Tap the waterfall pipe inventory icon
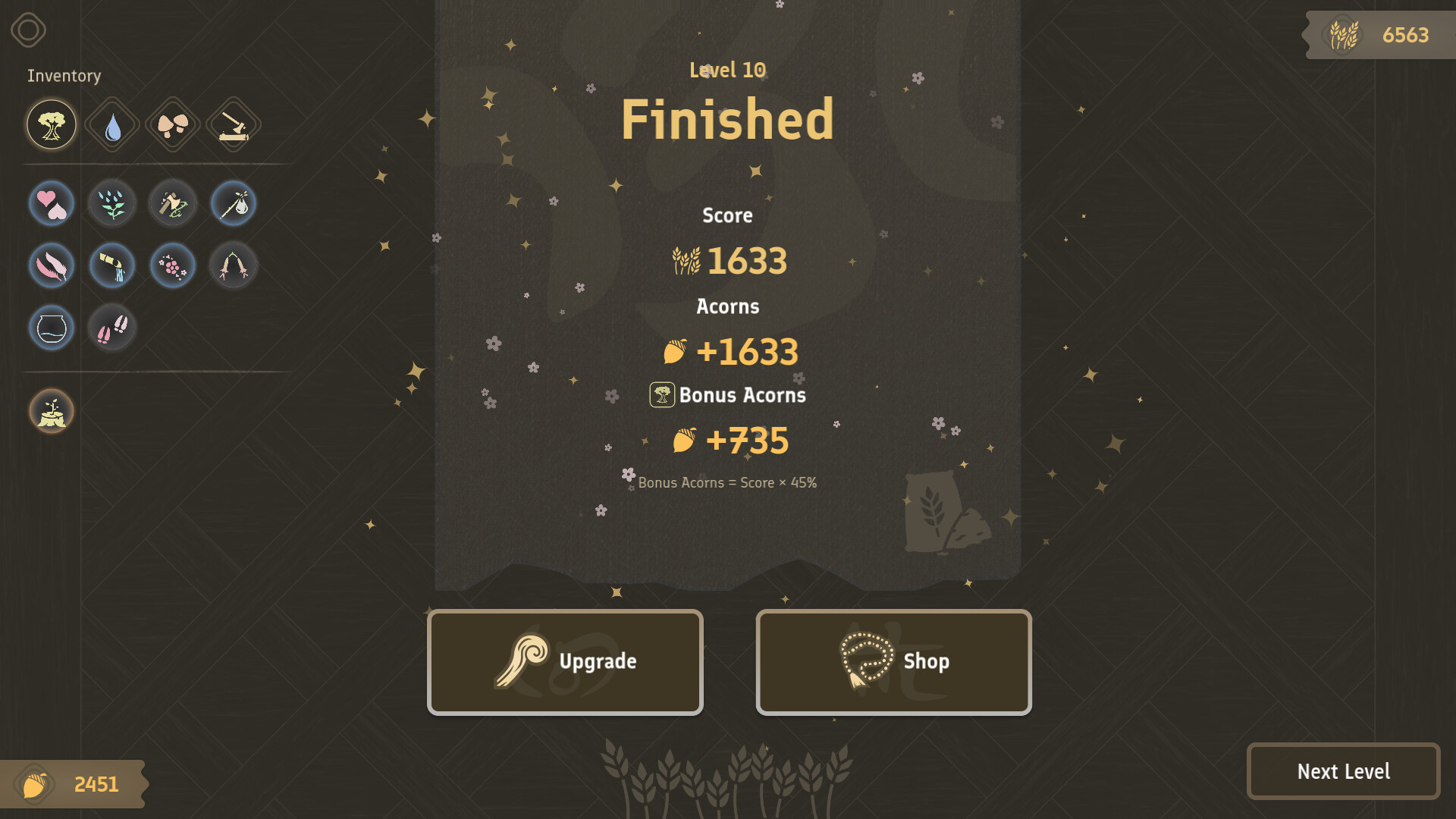 [112, 265]
